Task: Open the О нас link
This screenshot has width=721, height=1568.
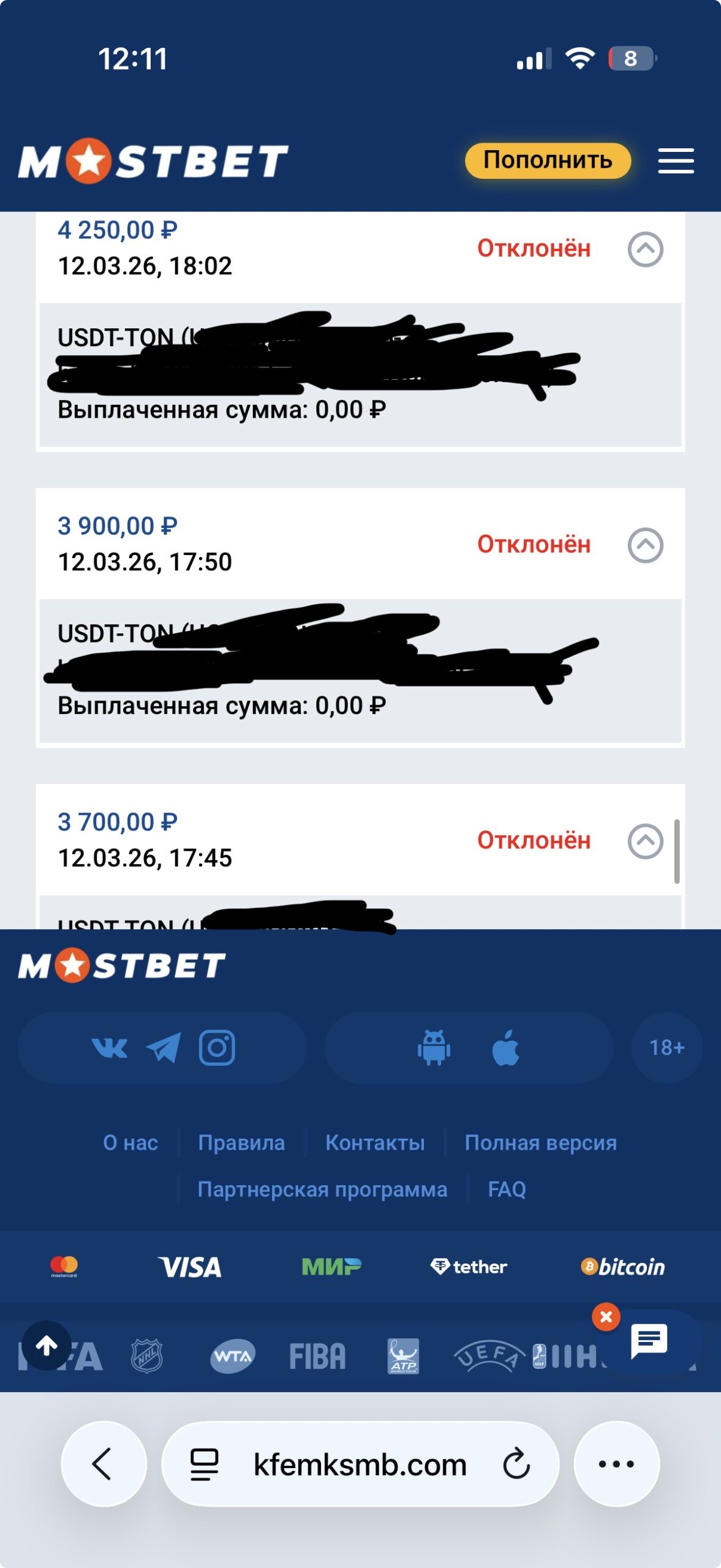Action: (130, 1143)
